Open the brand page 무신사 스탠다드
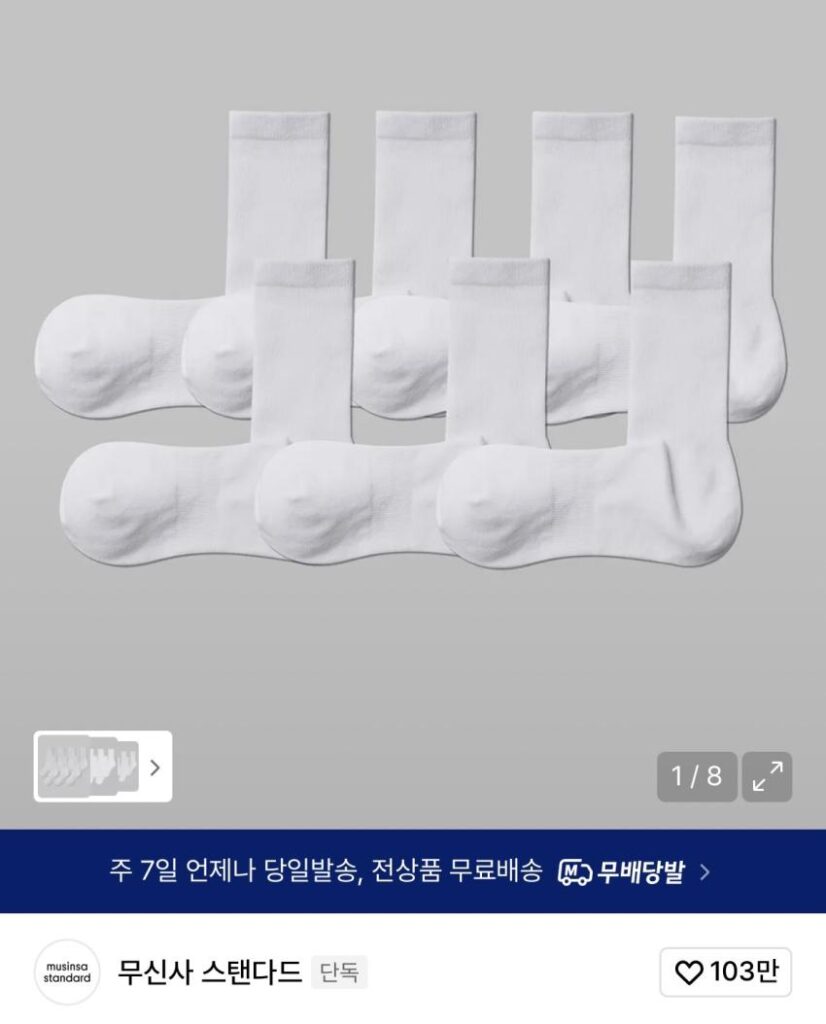The width and height of the screenshot is (826, 1024). [212, 973]
